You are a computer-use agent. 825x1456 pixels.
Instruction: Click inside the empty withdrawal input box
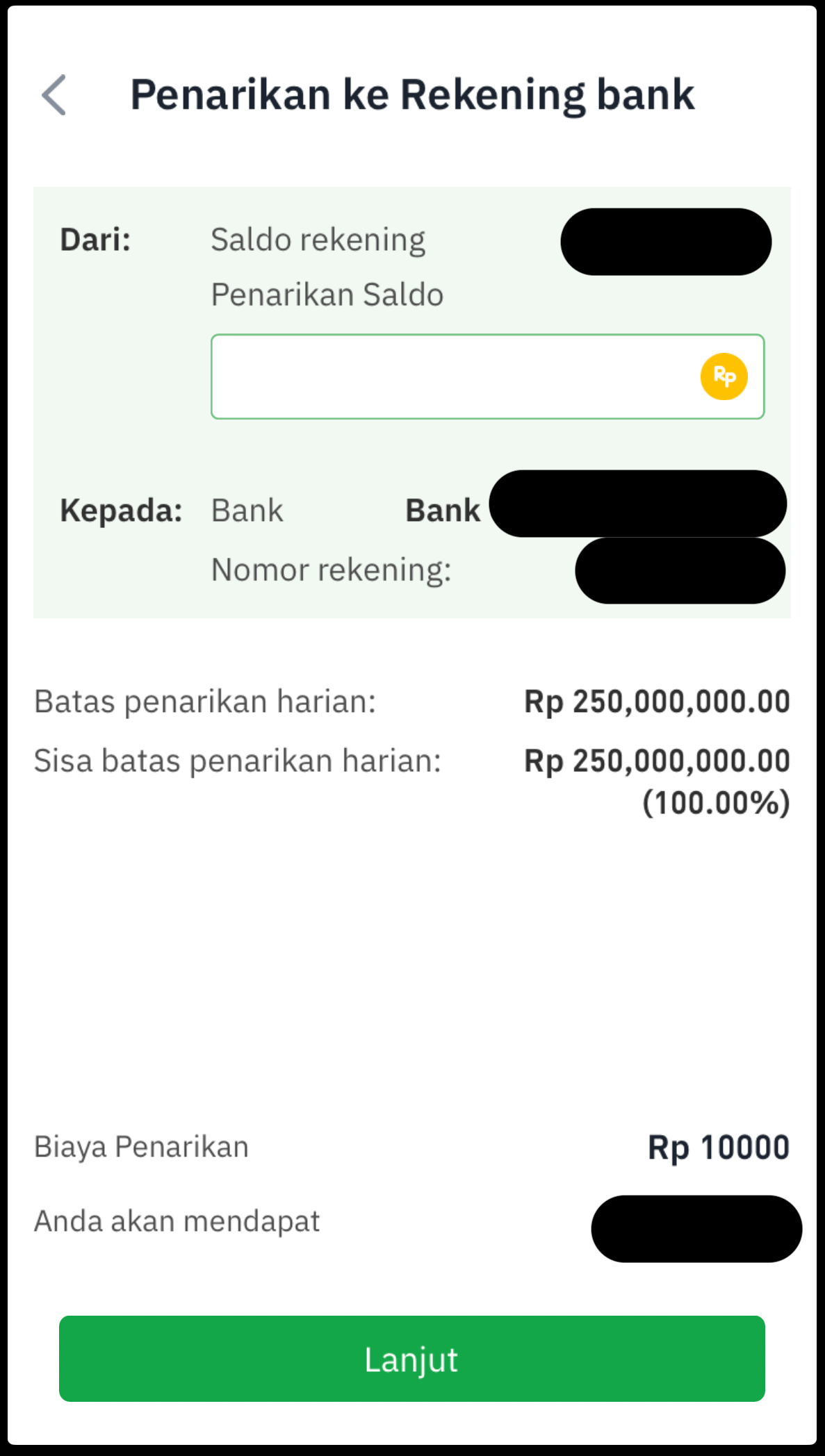[x=452, y=377]
